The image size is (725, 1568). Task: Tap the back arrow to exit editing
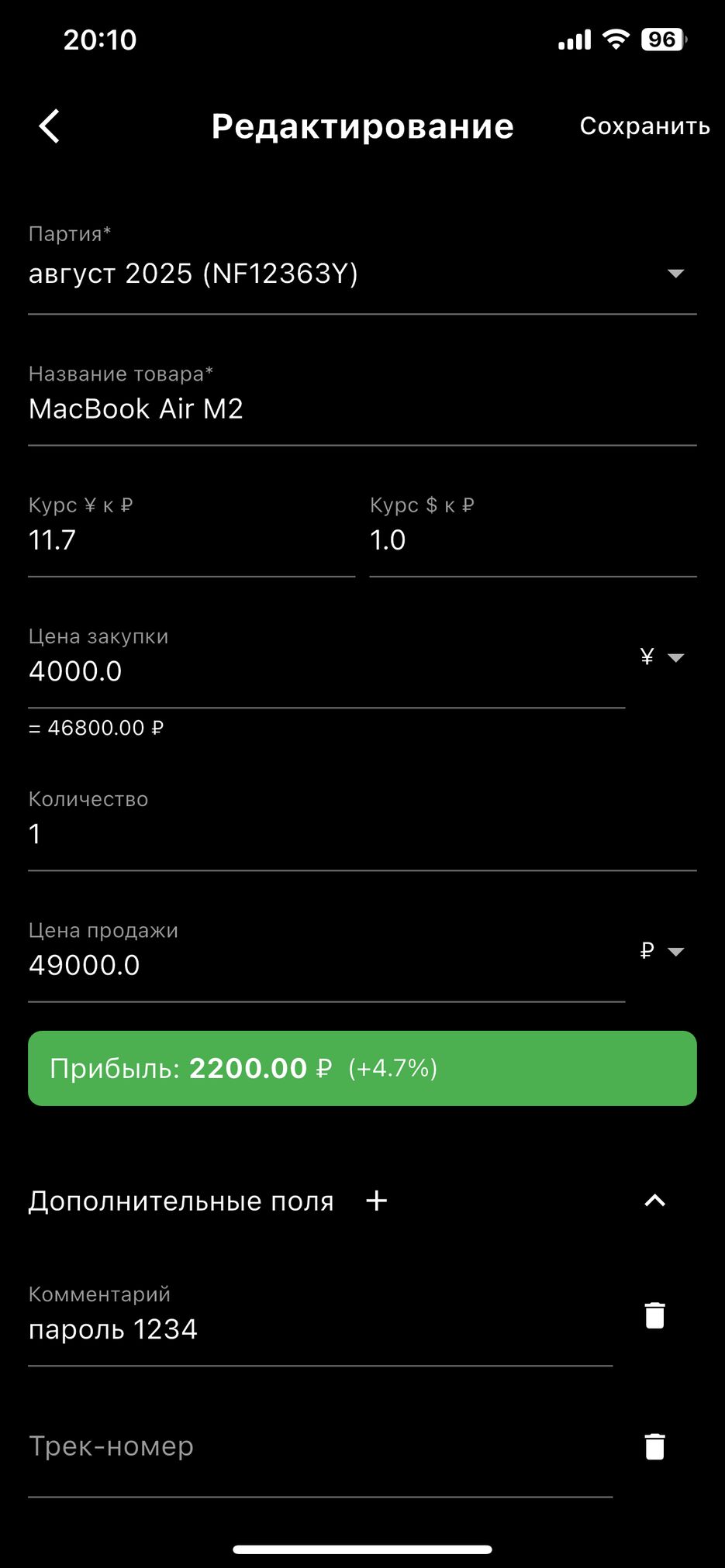49,126
